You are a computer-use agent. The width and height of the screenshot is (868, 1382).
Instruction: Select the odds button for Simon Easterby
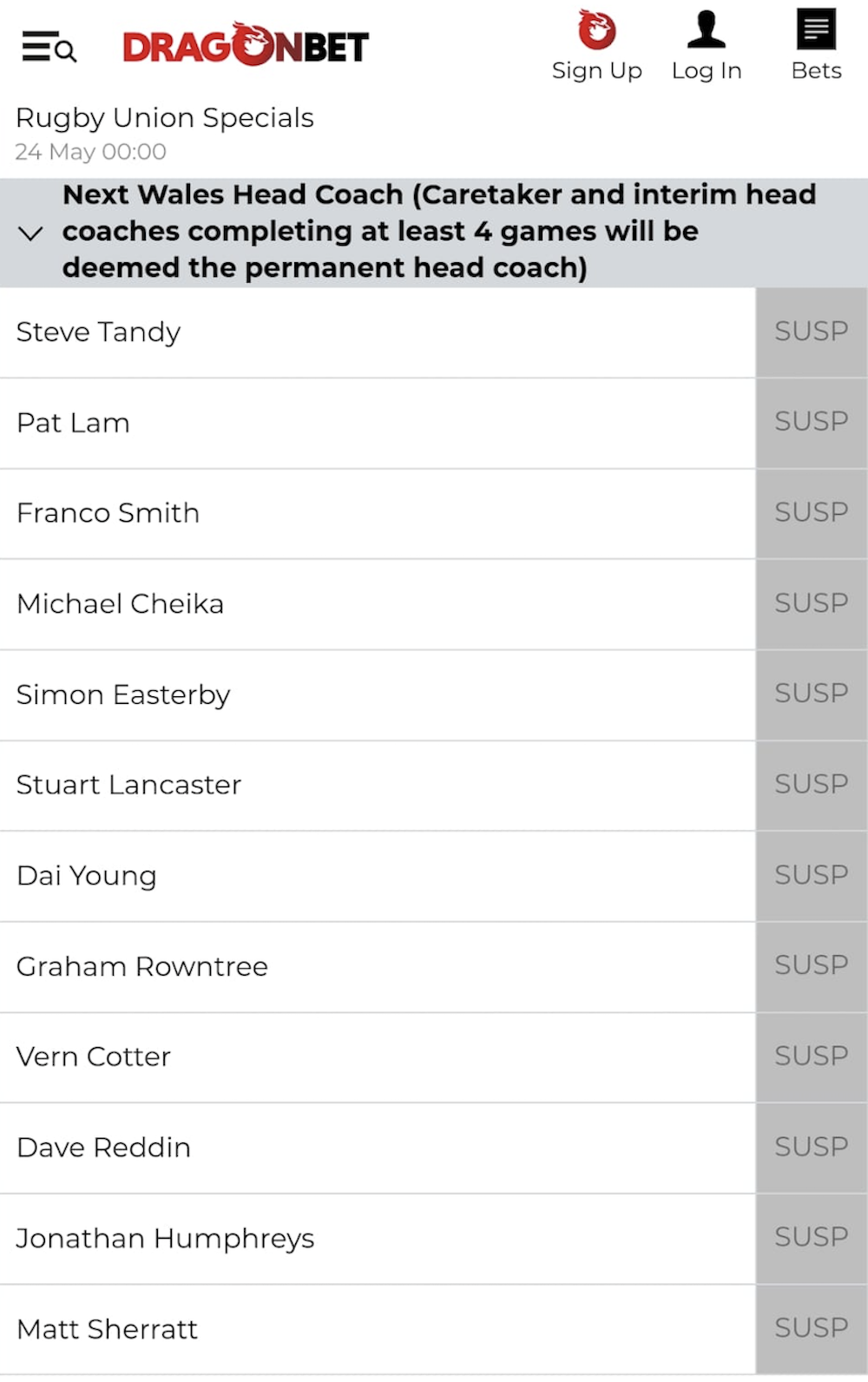[811, 694]
